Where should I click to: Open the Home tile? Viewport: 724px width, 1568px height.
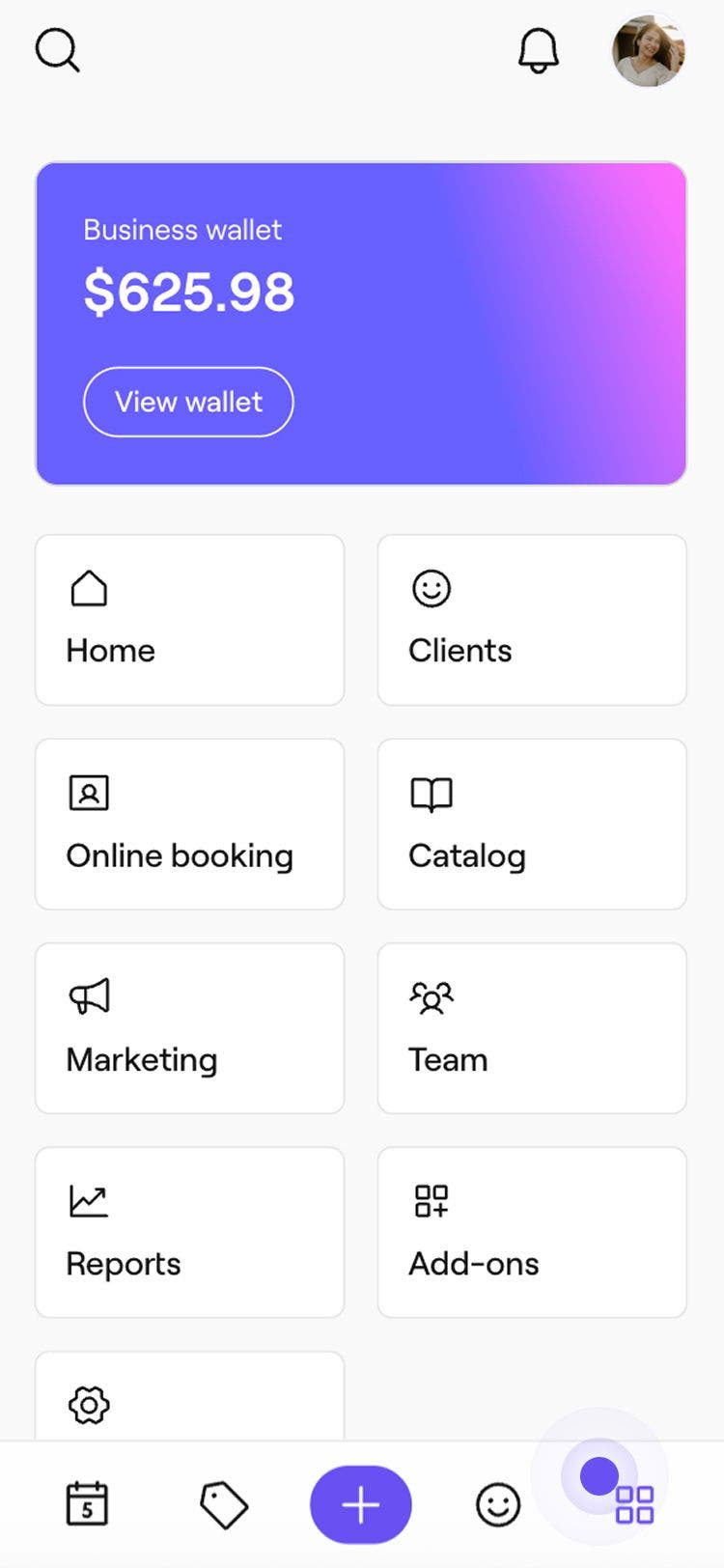tap(189, 620)
